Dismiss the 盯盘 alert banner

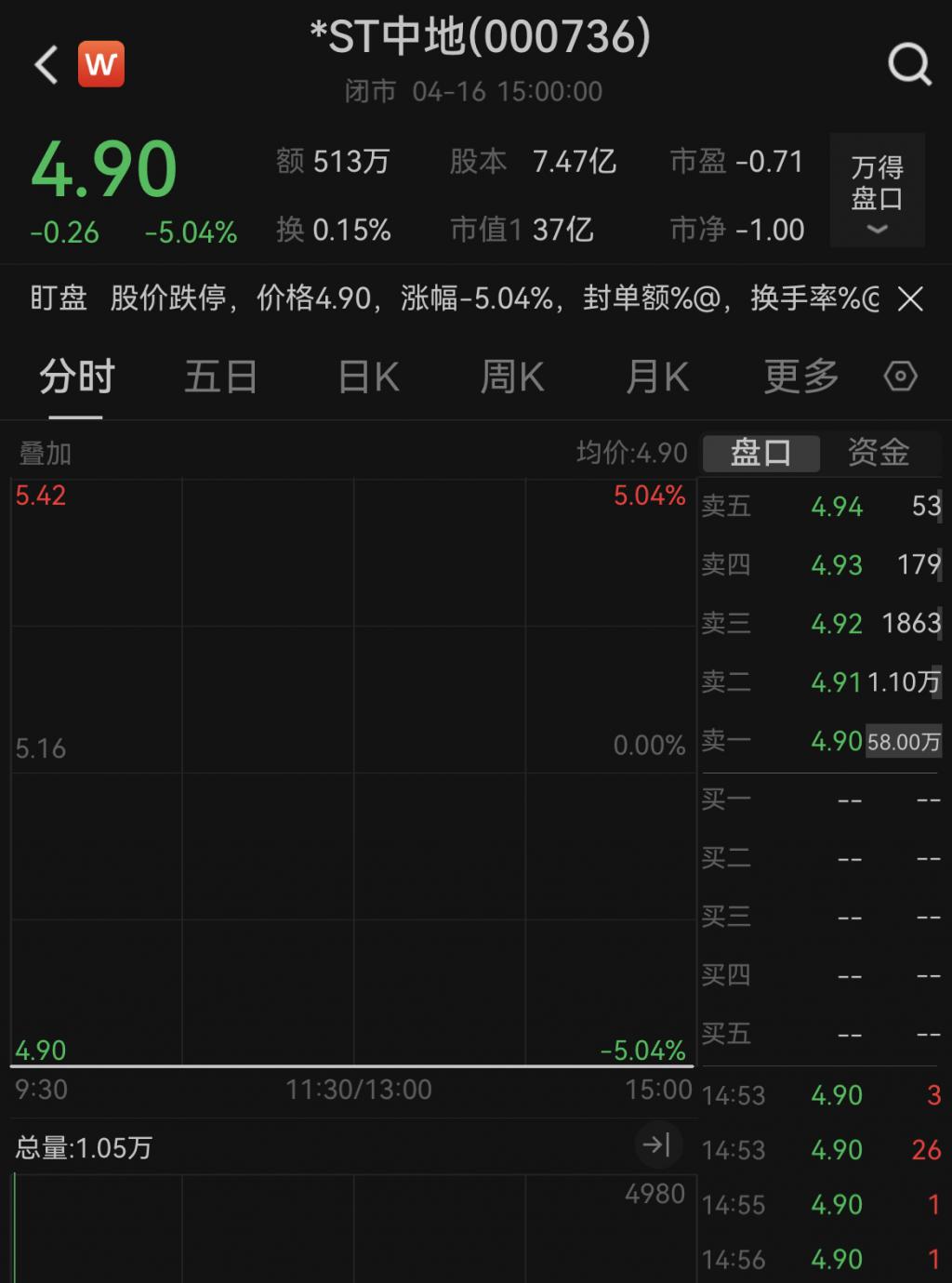click(910, 299)
